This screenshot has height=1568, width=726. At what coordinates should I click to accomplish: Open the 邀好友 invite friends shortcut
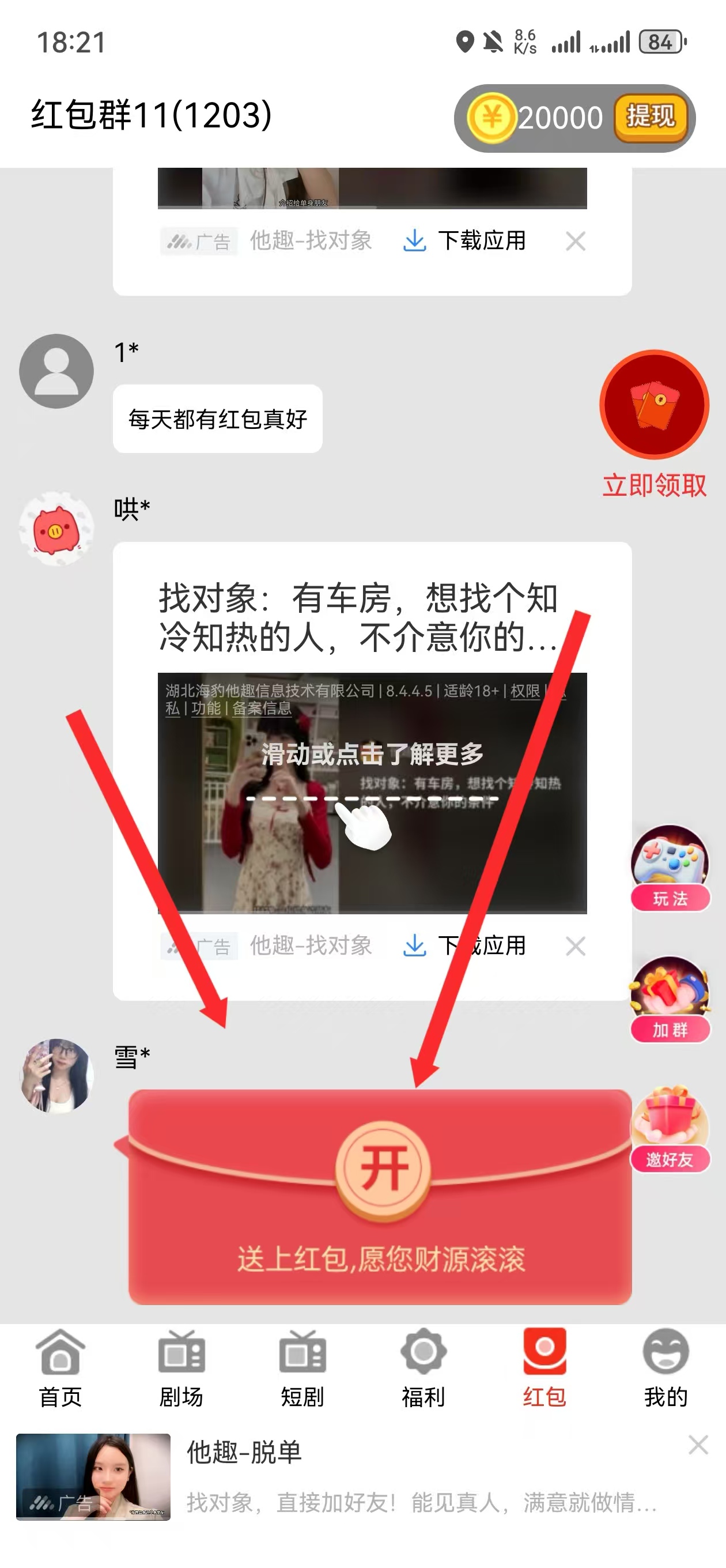(x=670, y=1130)
